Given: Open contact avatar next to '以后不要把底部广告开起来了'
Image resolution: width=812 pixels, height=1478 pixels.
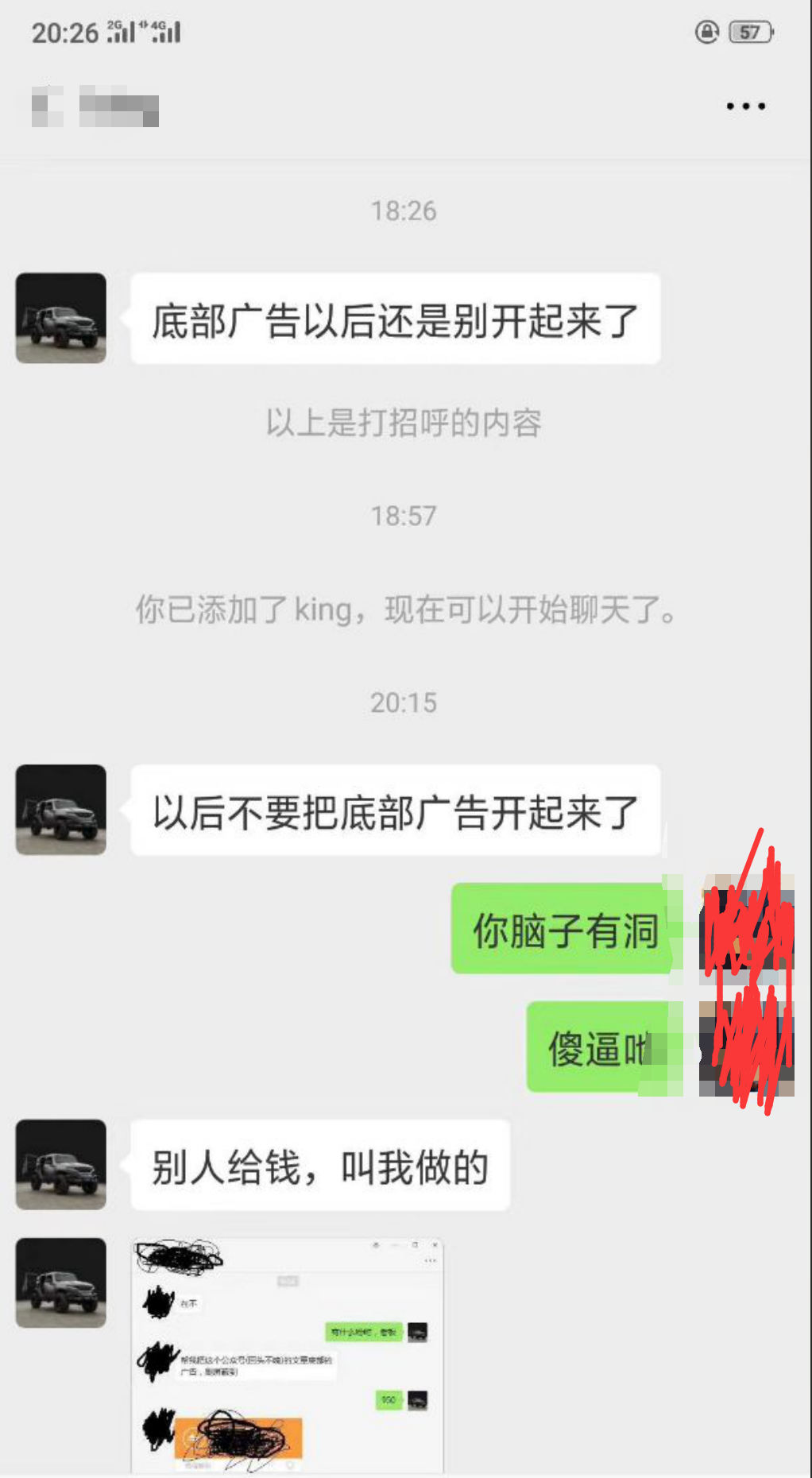Looking at the screenshot, I should 61,810.
